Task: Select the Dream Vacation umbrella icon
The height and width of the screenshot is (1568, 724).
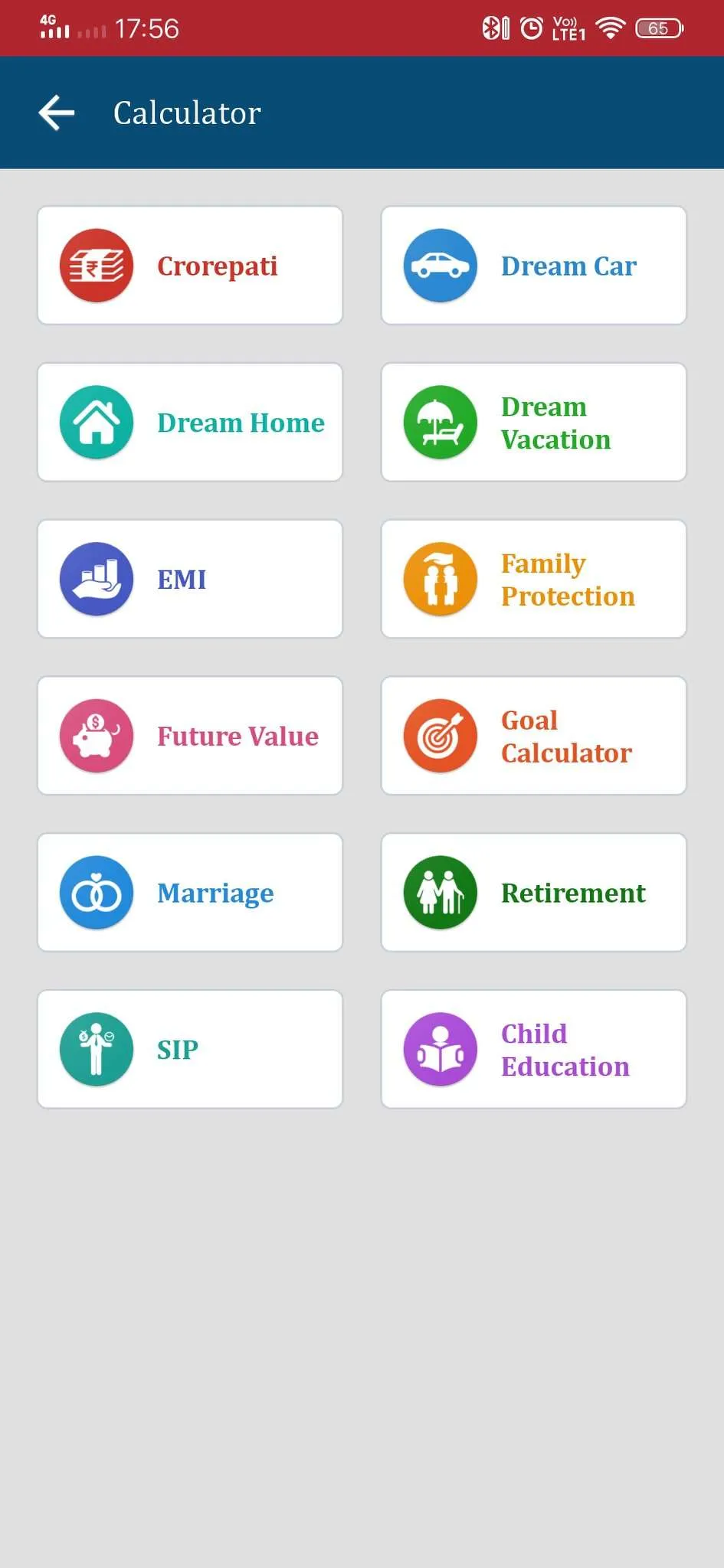Action: [x=440, y=422]
